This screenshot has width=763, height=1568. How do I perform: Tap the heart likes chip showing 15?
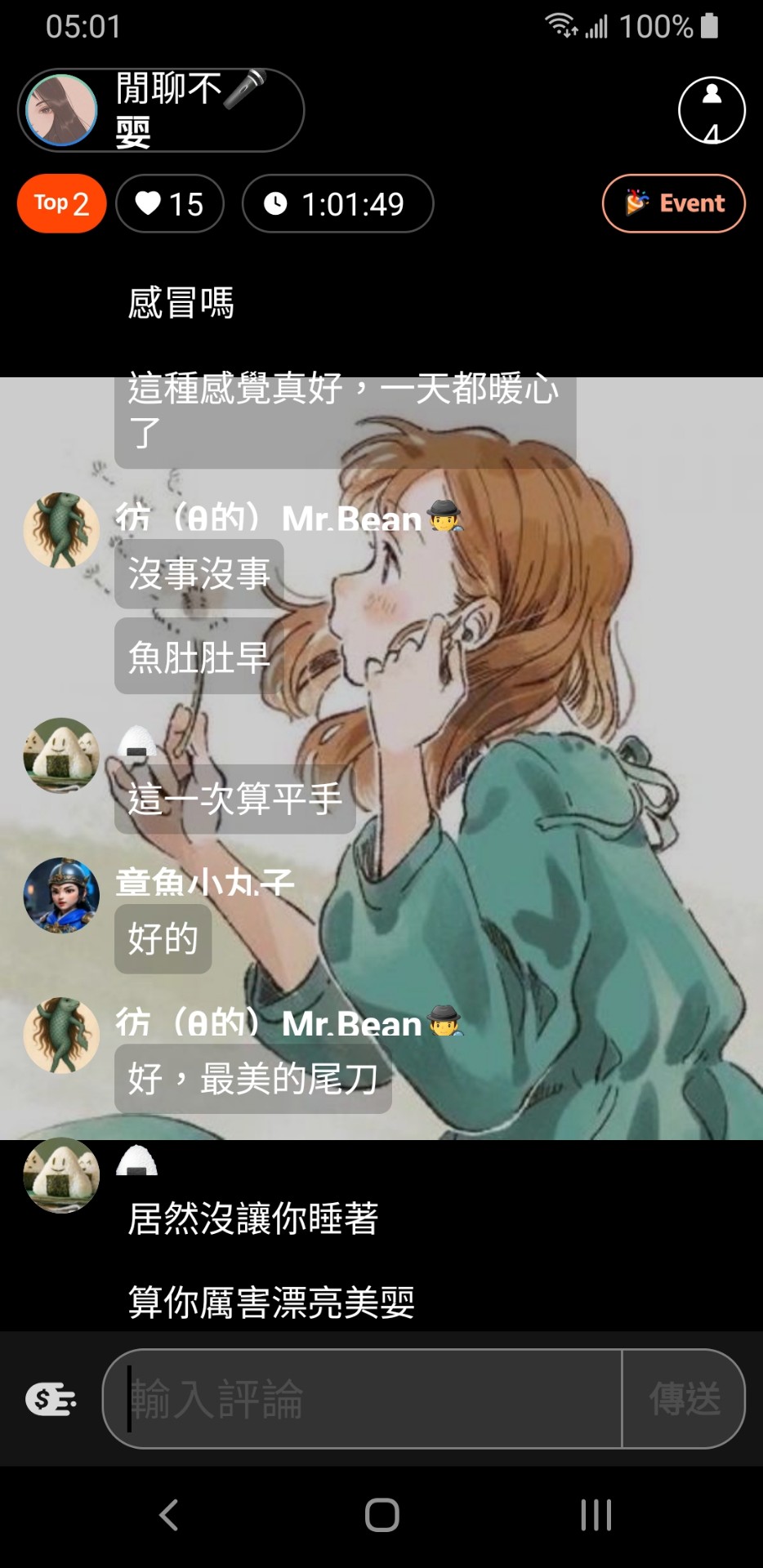[170, 203]
